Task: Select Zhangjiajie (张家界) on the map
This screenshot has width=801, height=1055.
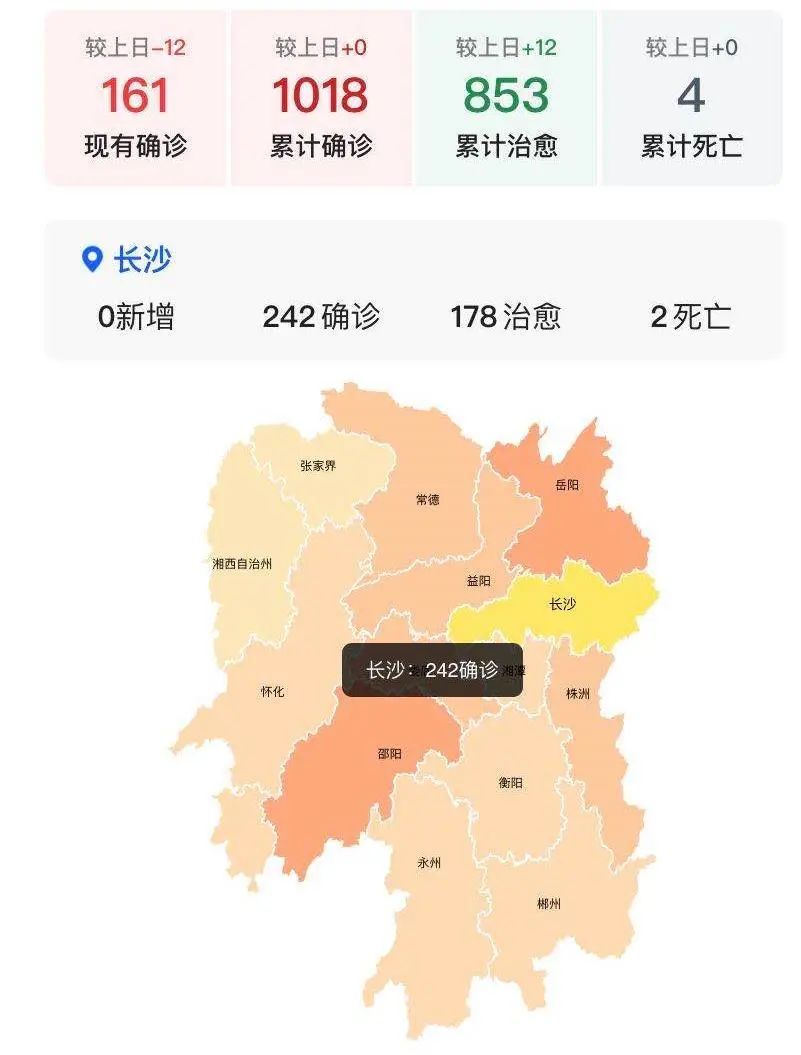Action: coord(318,466)
